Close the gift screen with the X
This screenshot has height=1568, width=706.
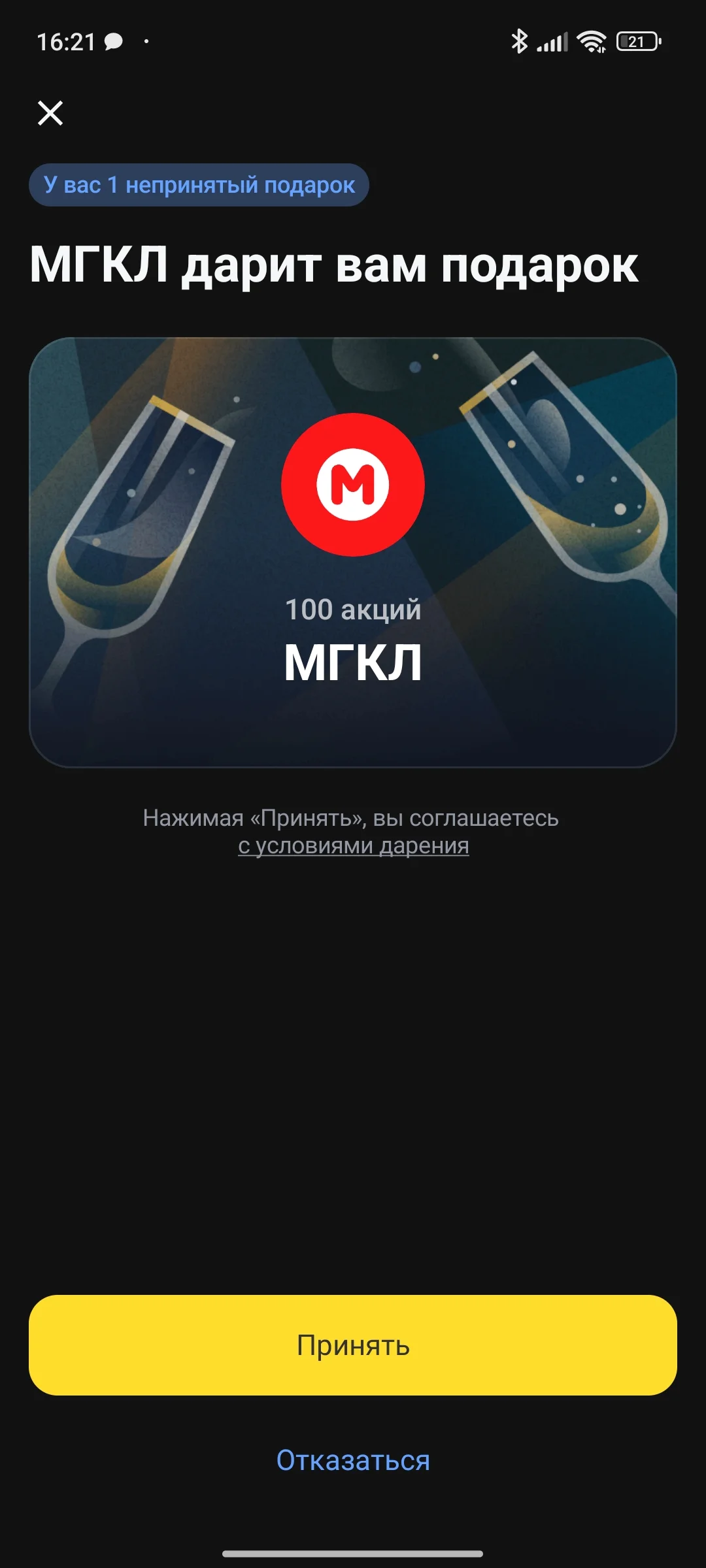(50, 113)
